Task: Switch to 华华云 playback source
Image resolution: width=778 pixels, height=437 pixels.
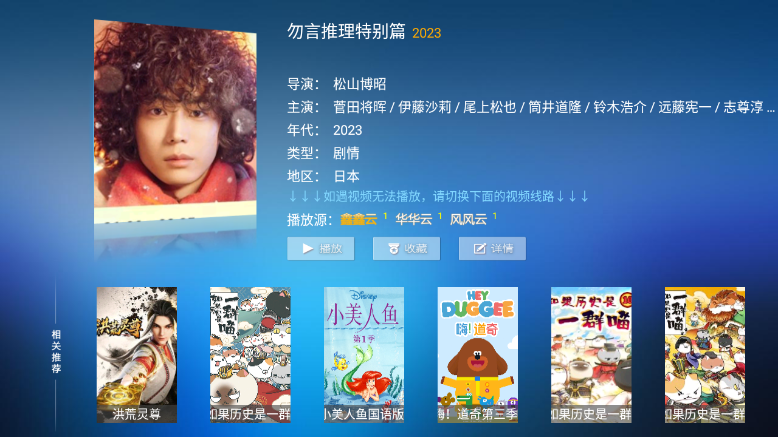Action: pos(413,219)
